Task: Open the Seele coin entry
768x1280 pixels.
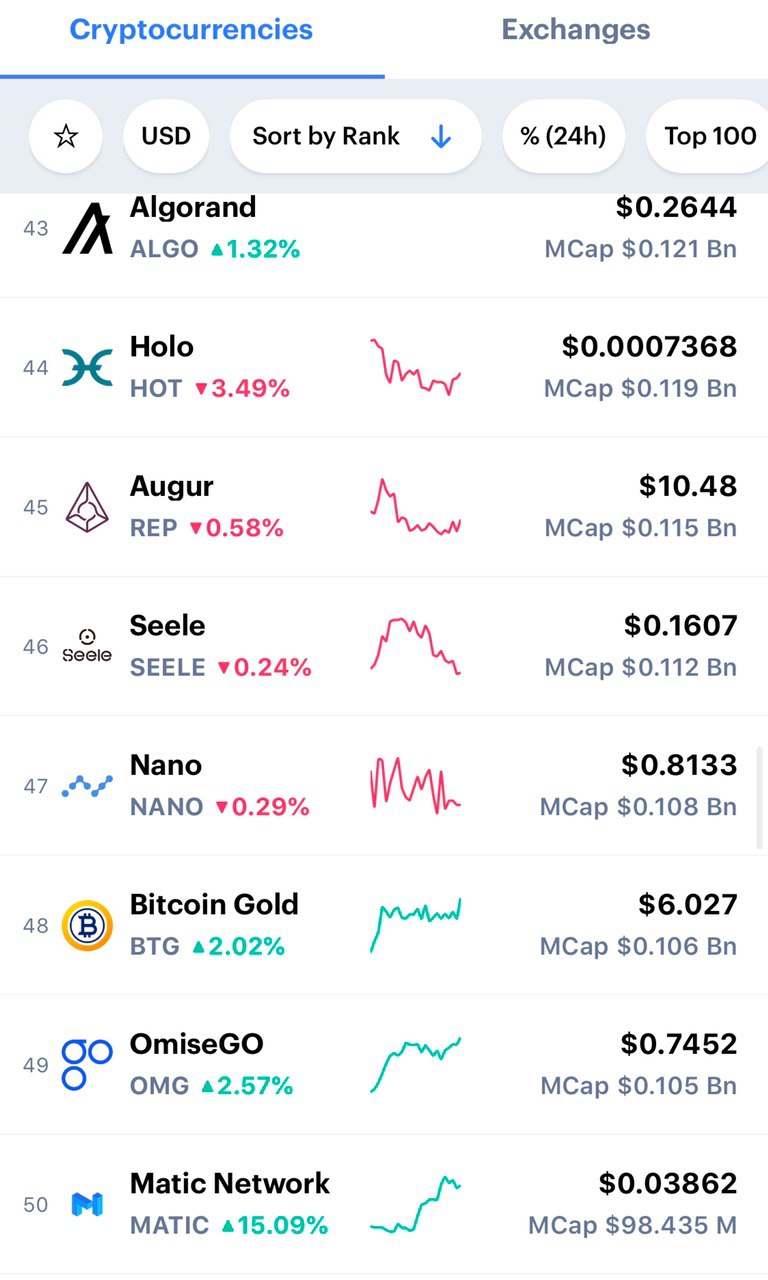Action: pos(384,646)
